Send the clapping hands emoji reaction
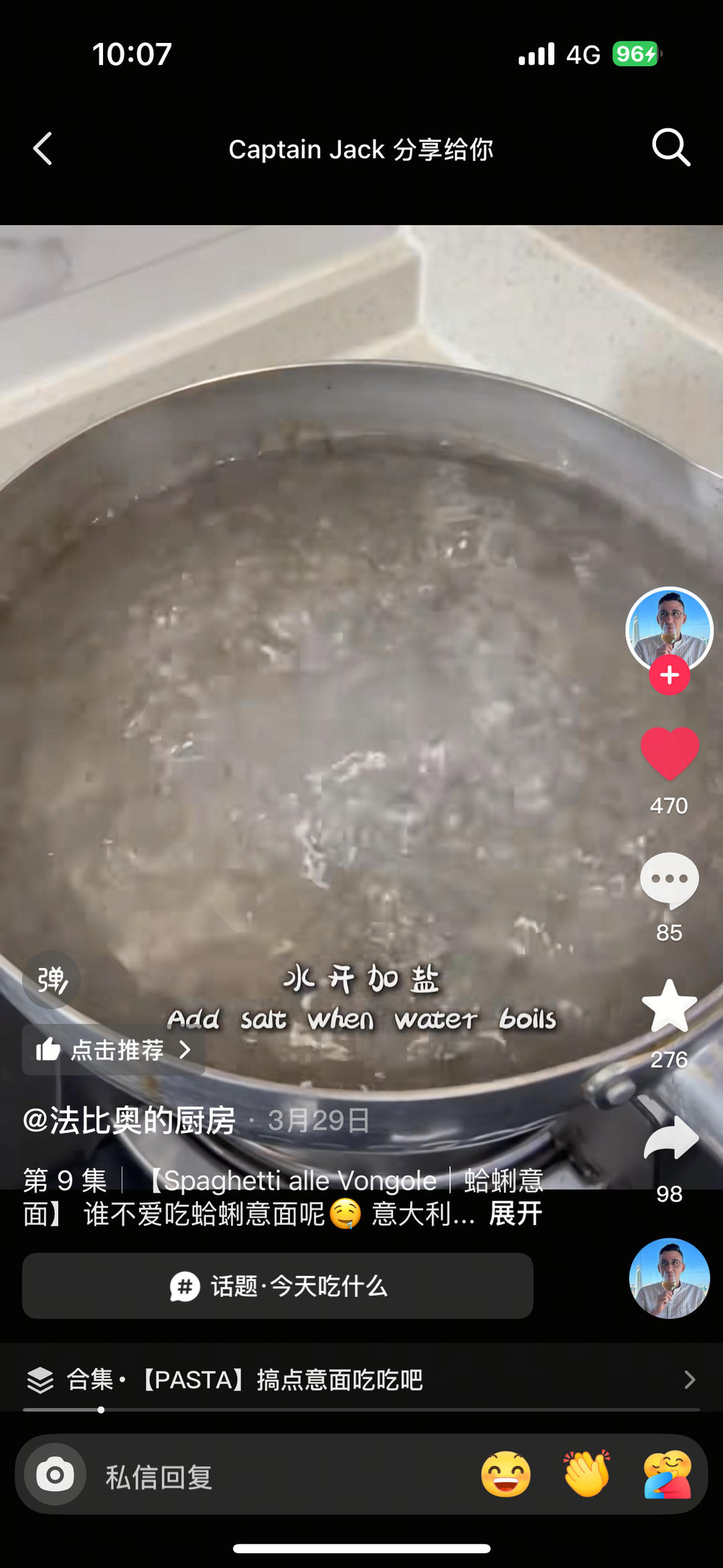 coord(587,1474)
